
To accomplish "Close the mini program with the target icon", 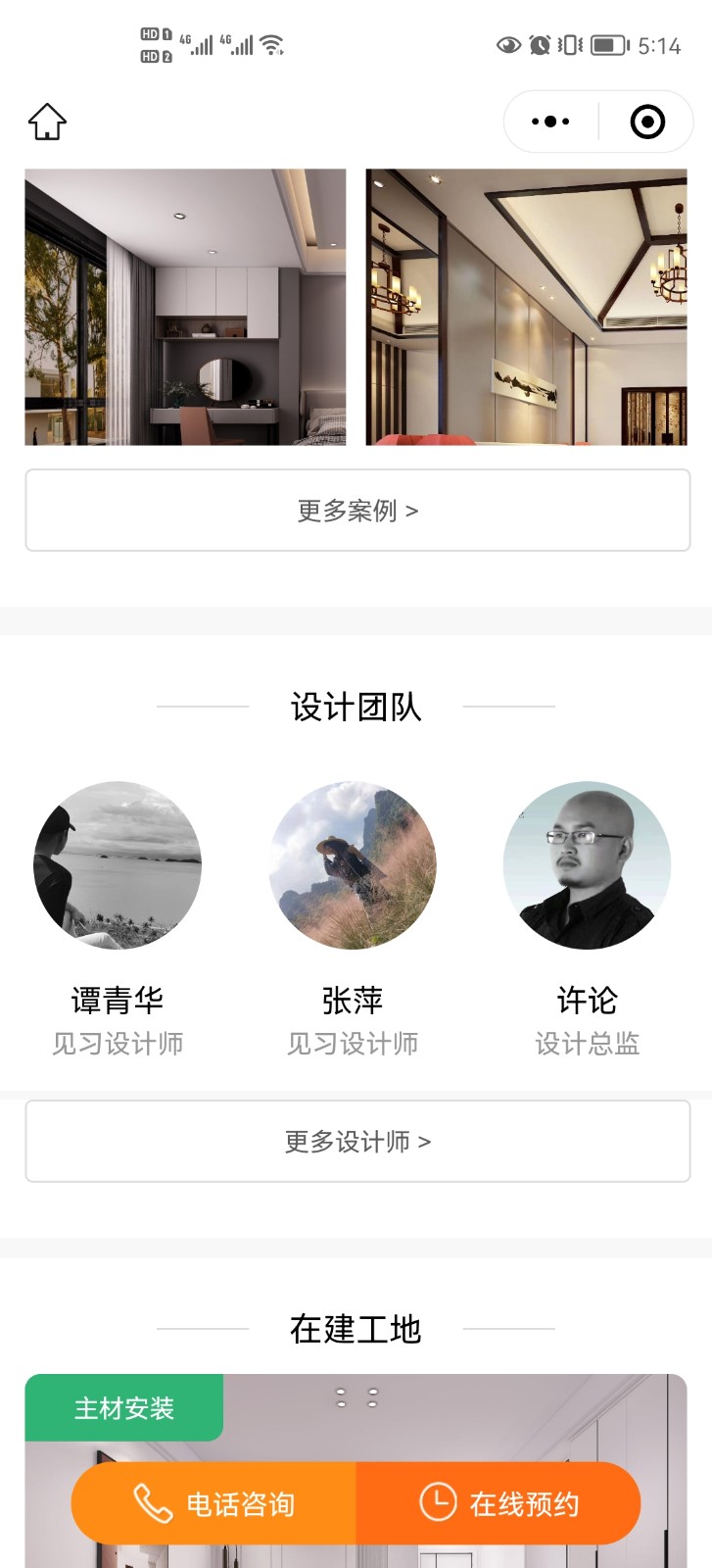I will [646, 122].
